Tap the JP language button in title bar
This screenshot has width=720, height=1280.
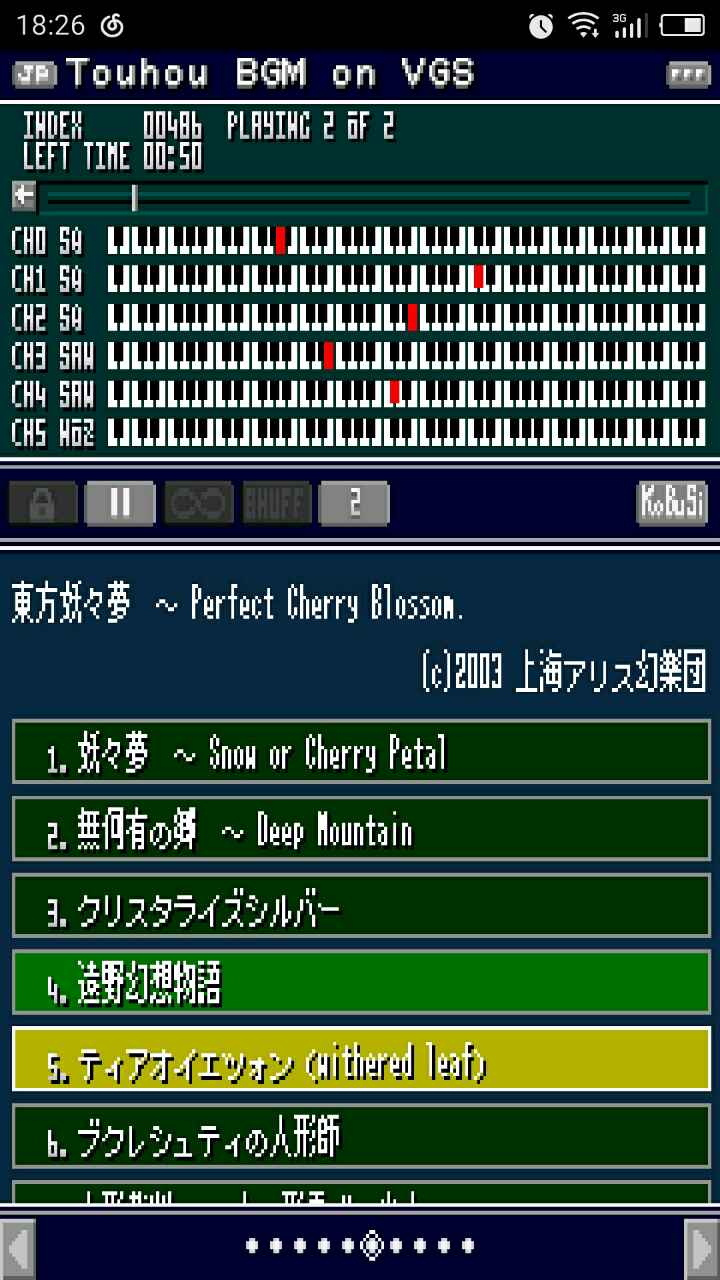pyautogui.click(x=37, y=74)
